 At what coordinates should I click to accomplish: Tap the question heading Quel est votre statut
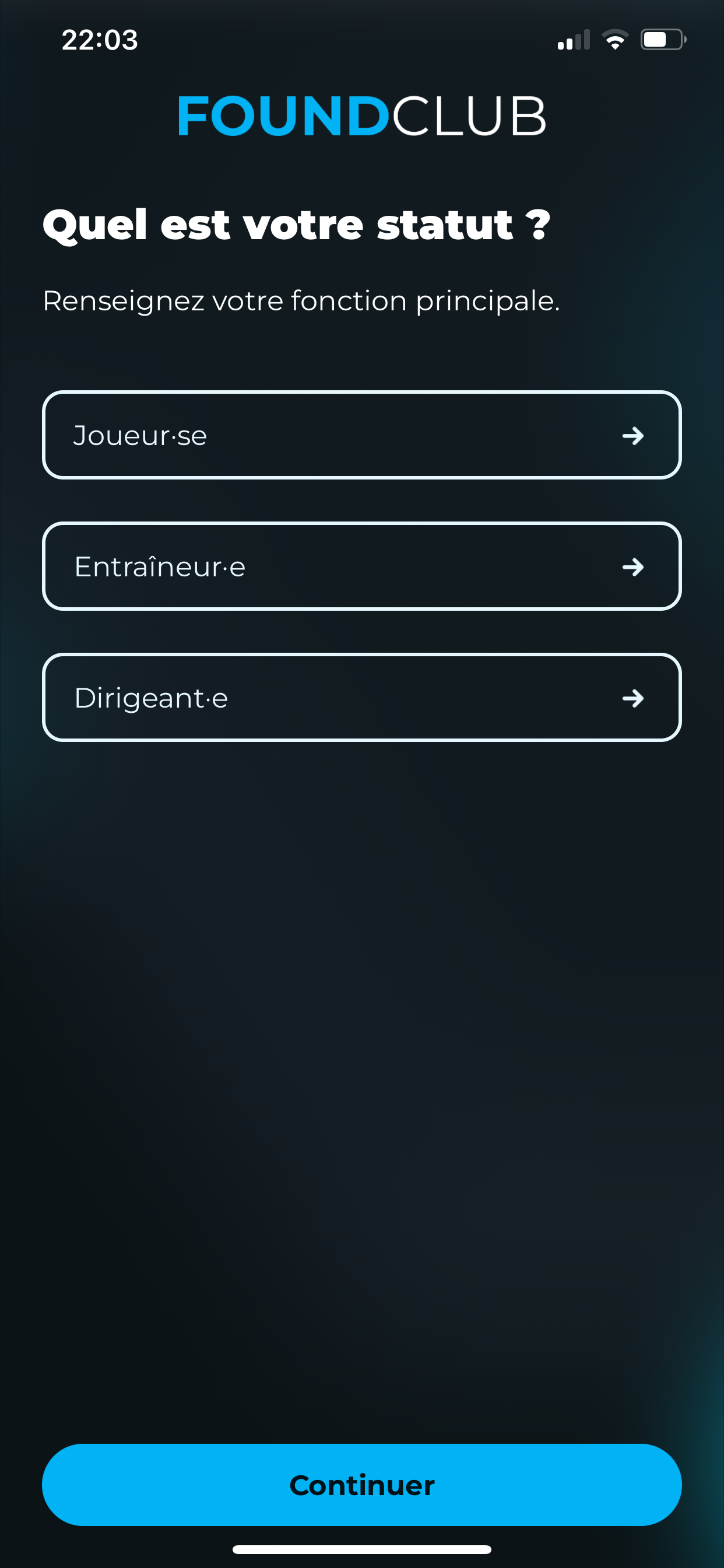(296, 223)
